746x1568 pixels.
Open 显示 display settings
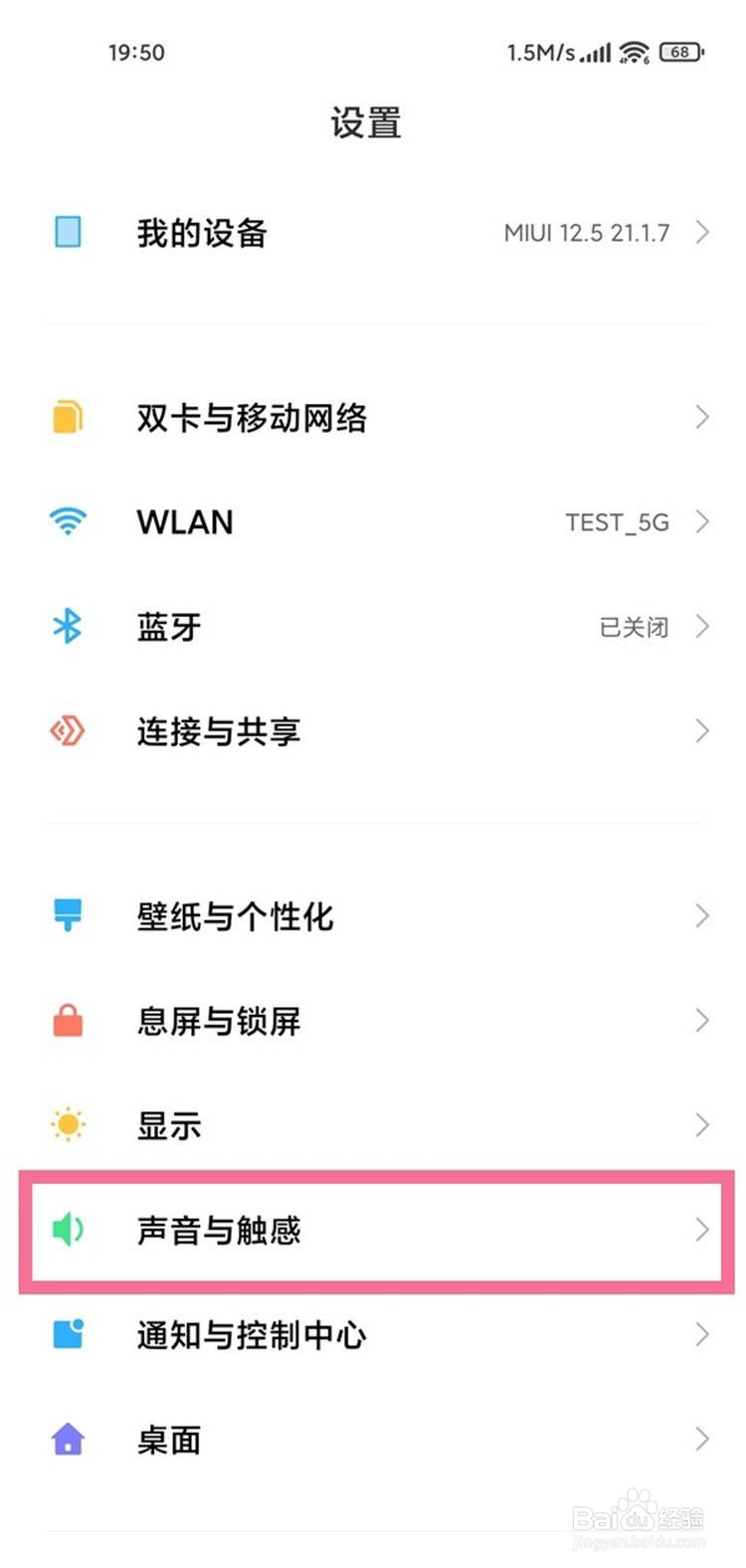pos(373,1125)
